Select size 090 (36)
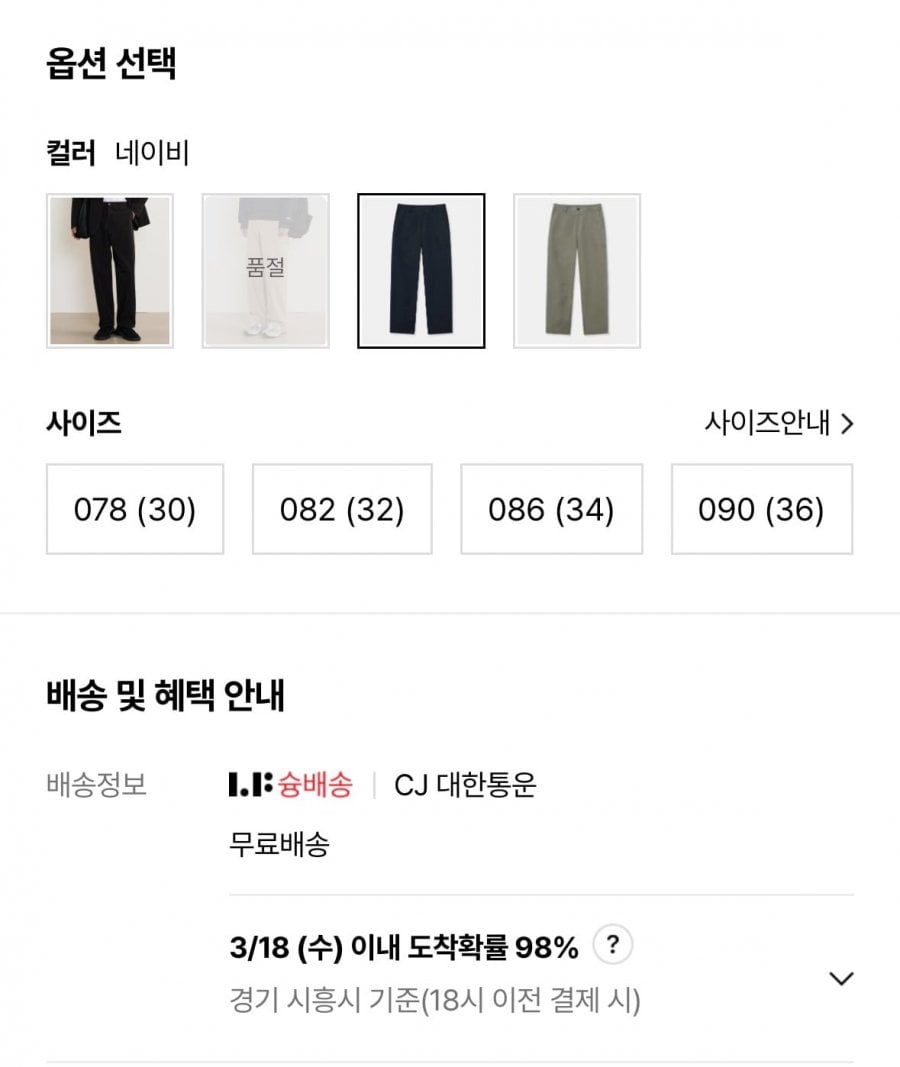This screenshot has height=1067, width=900. point(761,509)
